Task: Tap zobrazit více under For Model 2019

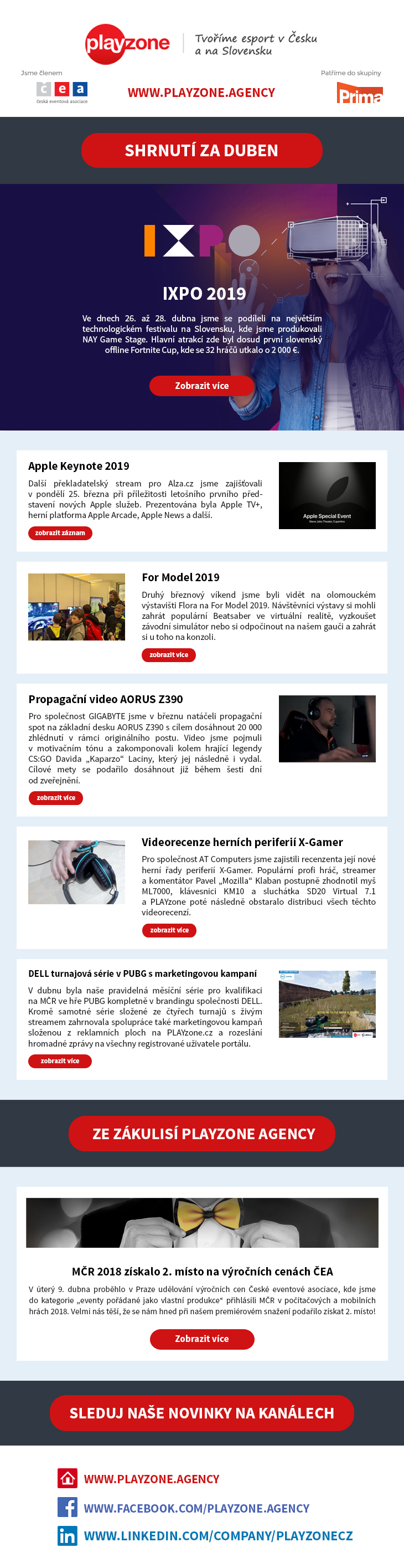Action: click(x=169, y=655)
